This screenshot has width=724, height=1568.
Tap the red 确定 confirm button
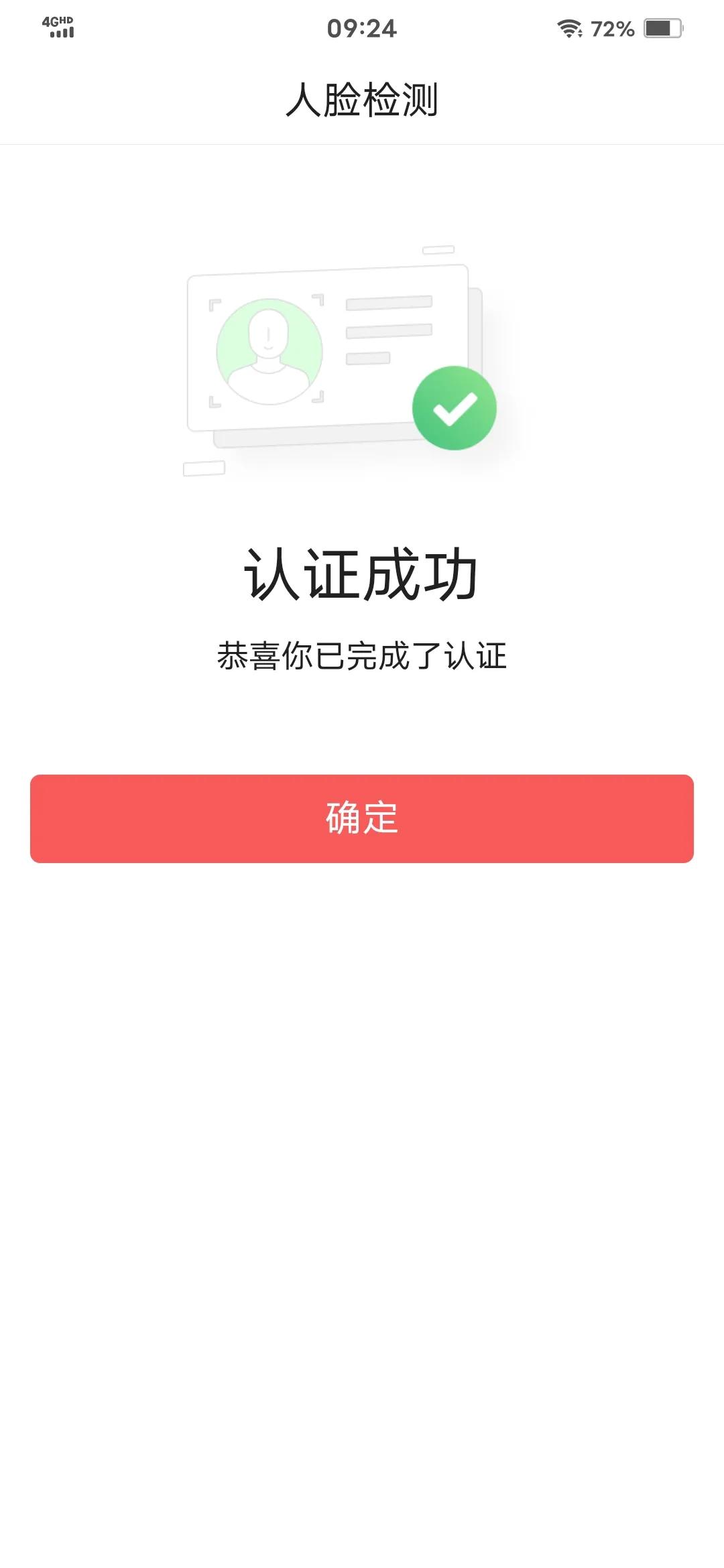coord(362,818)
